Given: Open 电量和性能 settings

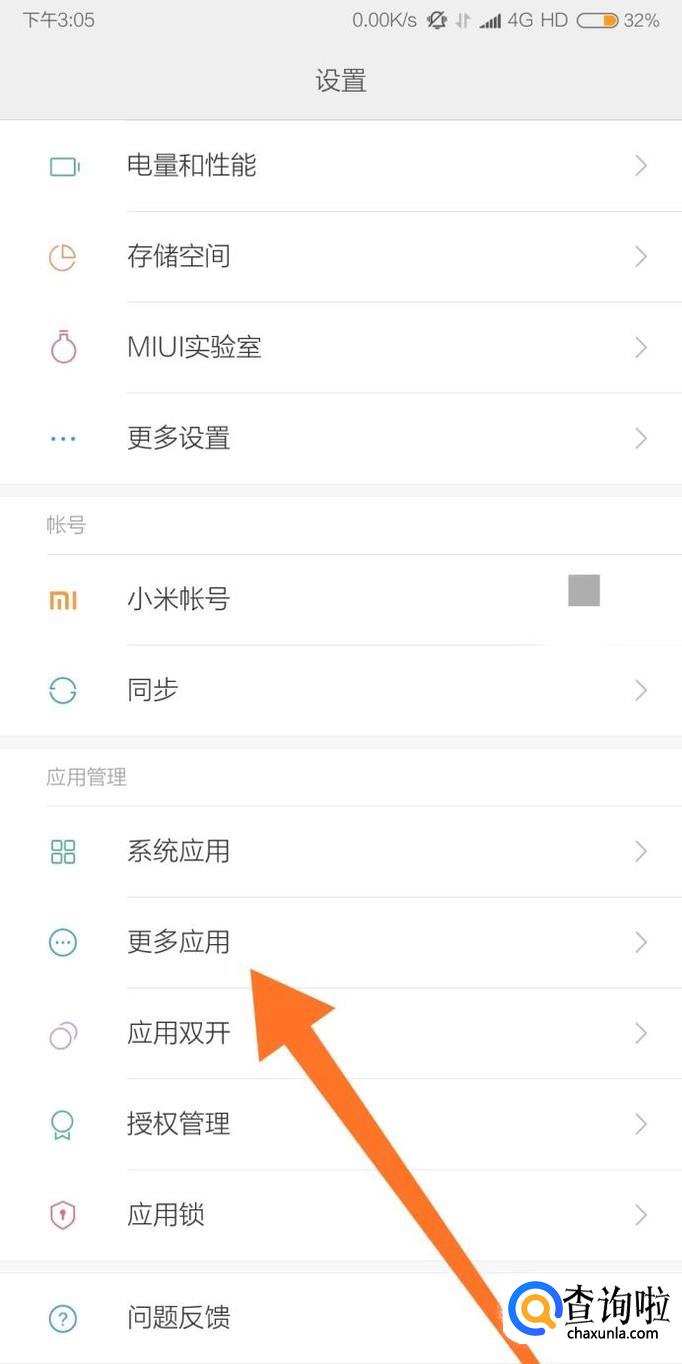Looking at the screenshot, I should pyautogui.click(x=341, y=166).
